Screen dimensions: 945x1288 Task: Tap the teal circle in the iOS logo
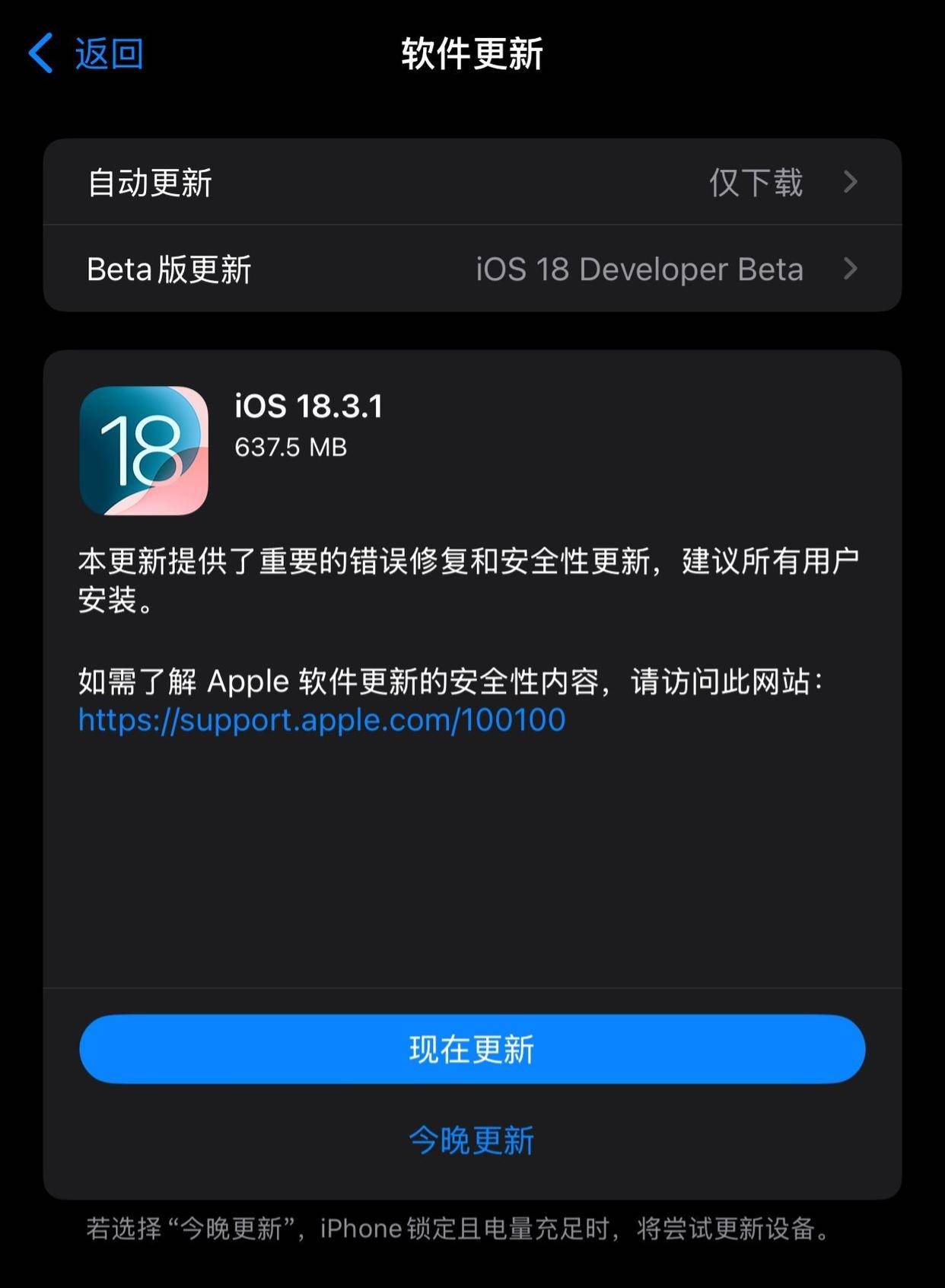114,415
